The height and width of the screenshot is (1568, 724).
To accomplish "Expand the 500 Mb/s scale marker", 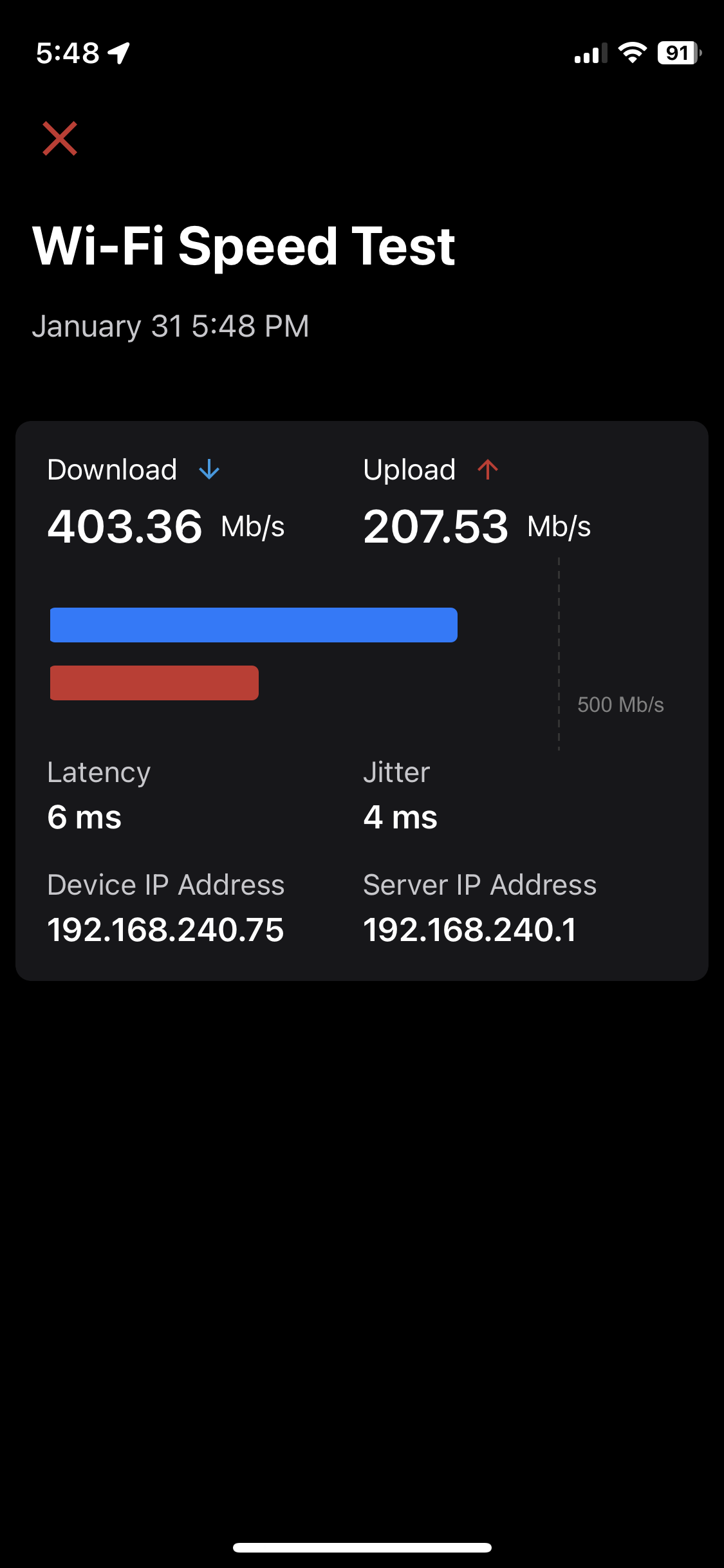I will click(620, 705).
